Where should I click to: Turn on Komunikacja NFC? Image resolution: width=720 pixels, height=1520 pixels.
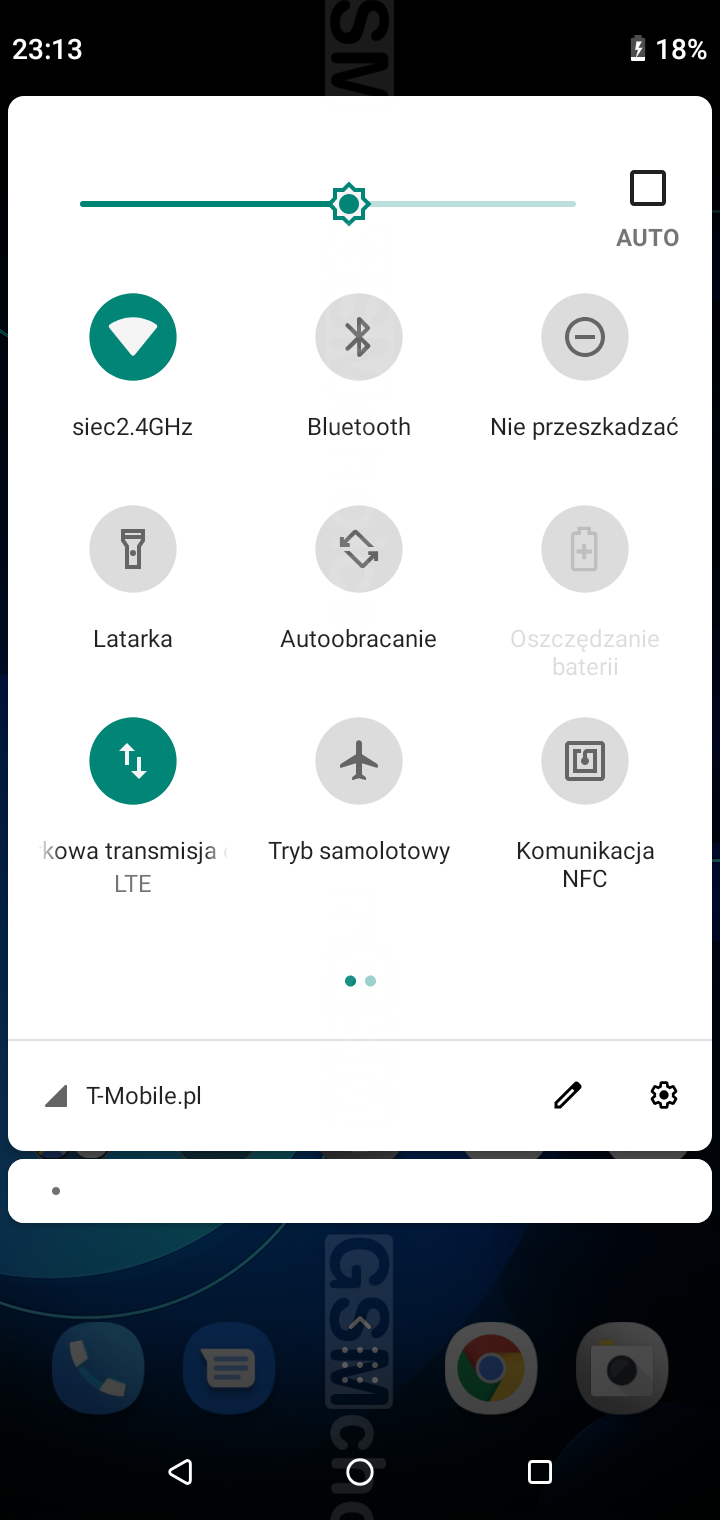(585, 761)
